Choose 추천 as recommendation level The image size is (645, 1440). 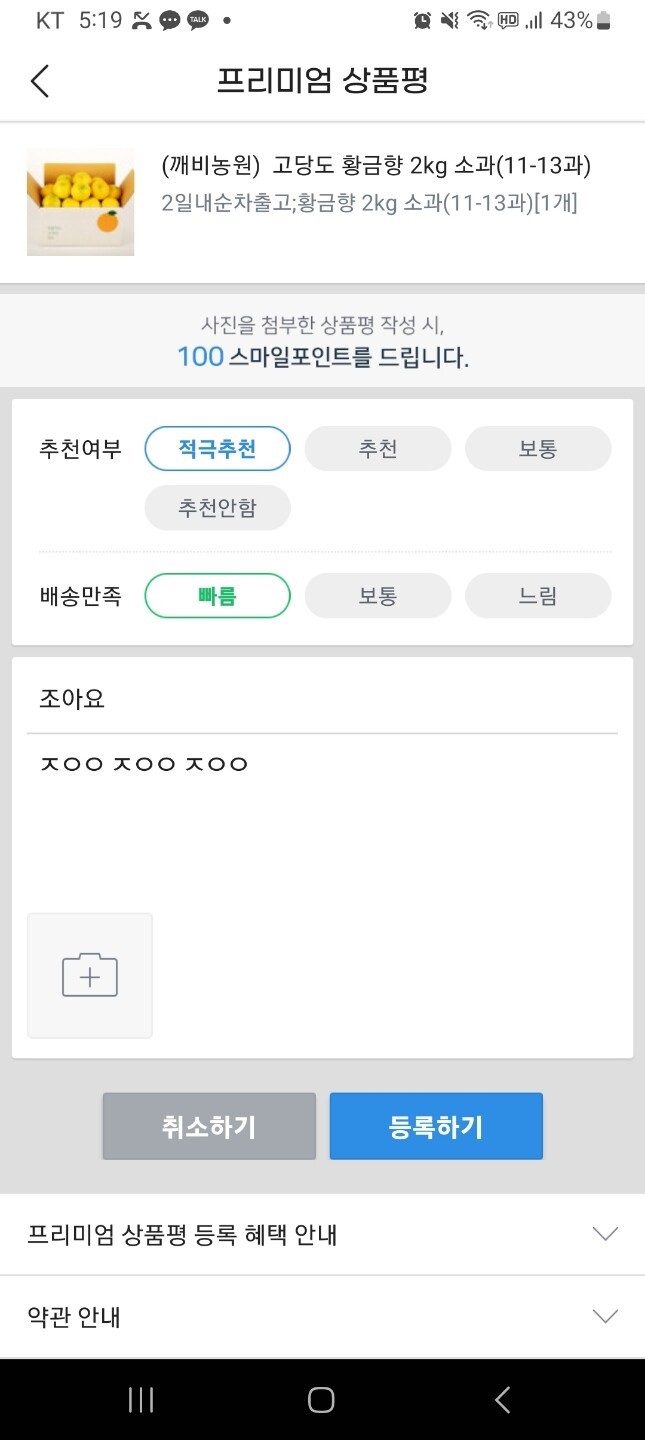tap(378, 449)
